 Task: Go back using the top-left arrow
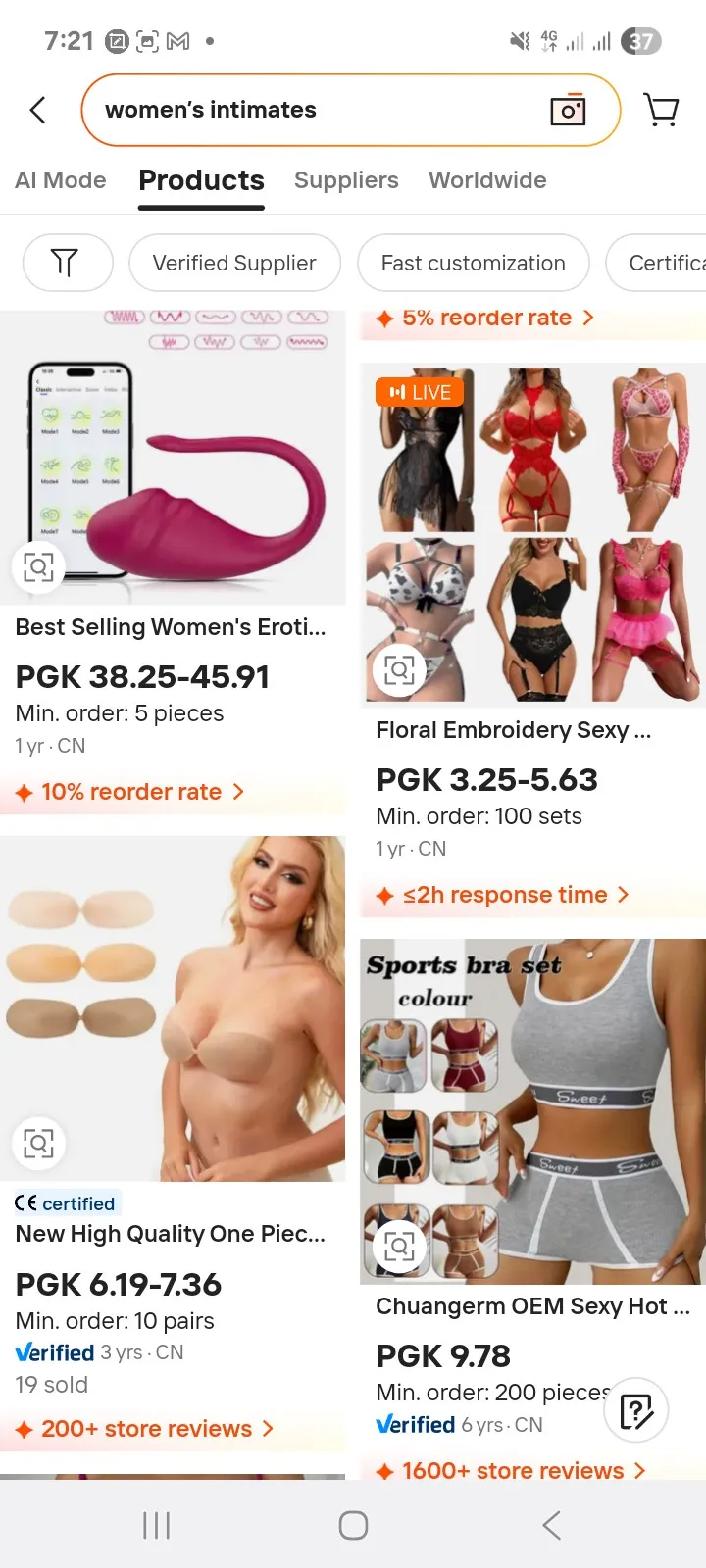tap(38, 110)
